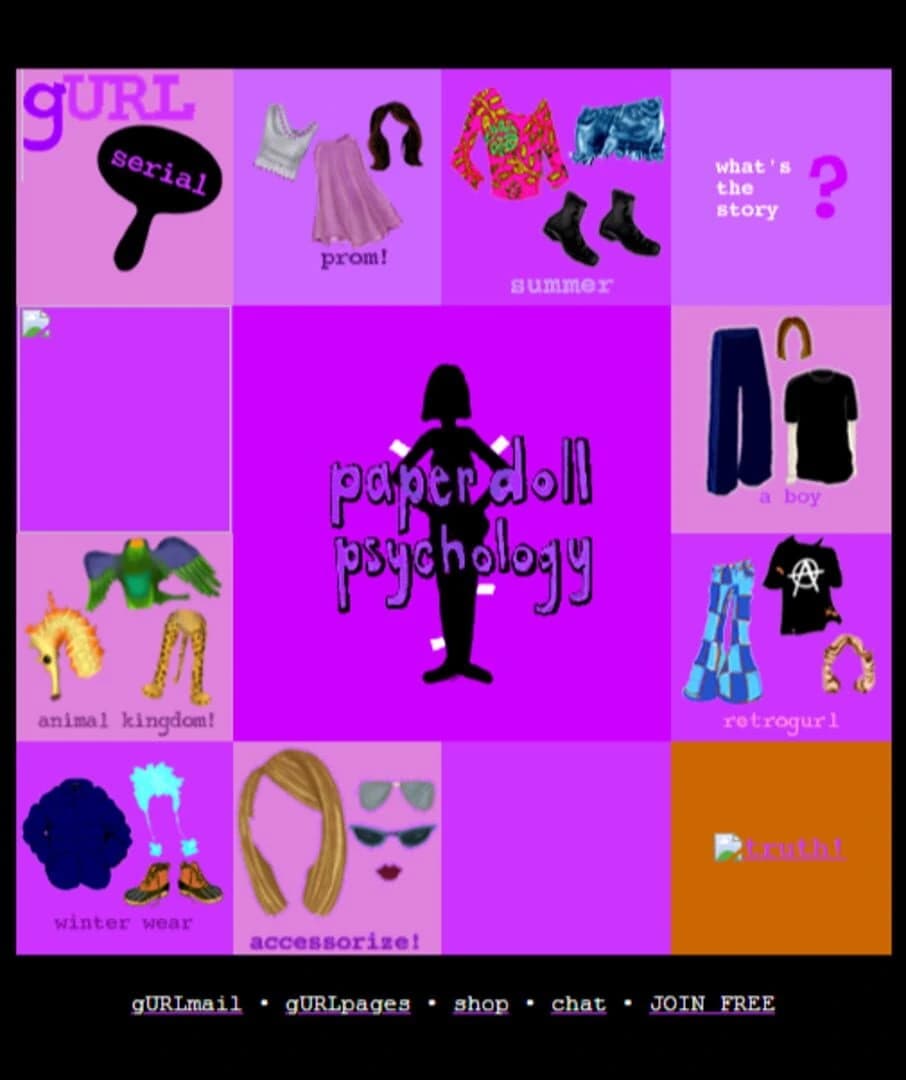Click the combat boots in summer
The height and width of the screenshot is (1080, 906).
[x=595, y=230]
